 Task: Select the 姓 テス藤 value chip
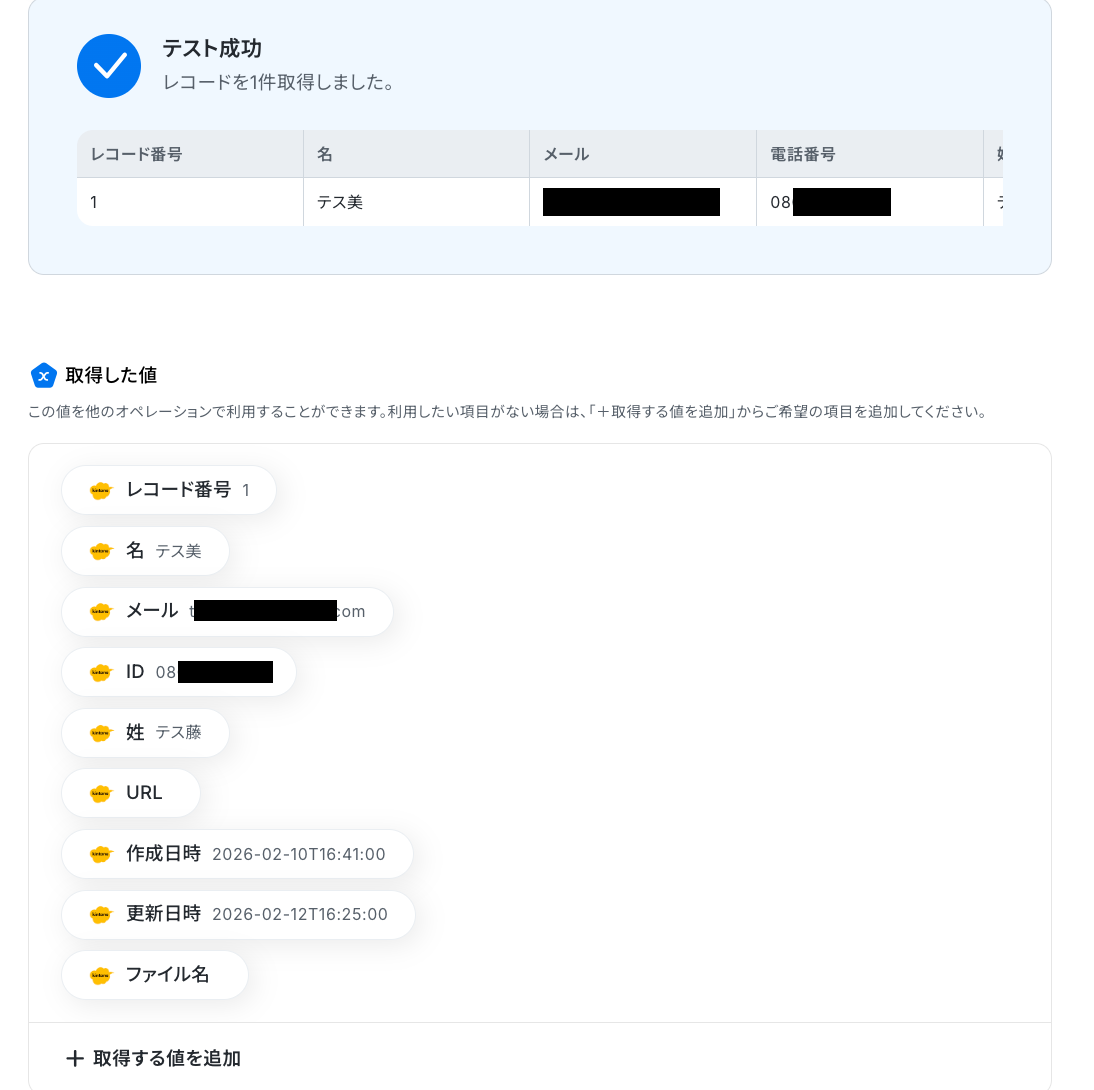pyautogui.click(x=146, y=733)
